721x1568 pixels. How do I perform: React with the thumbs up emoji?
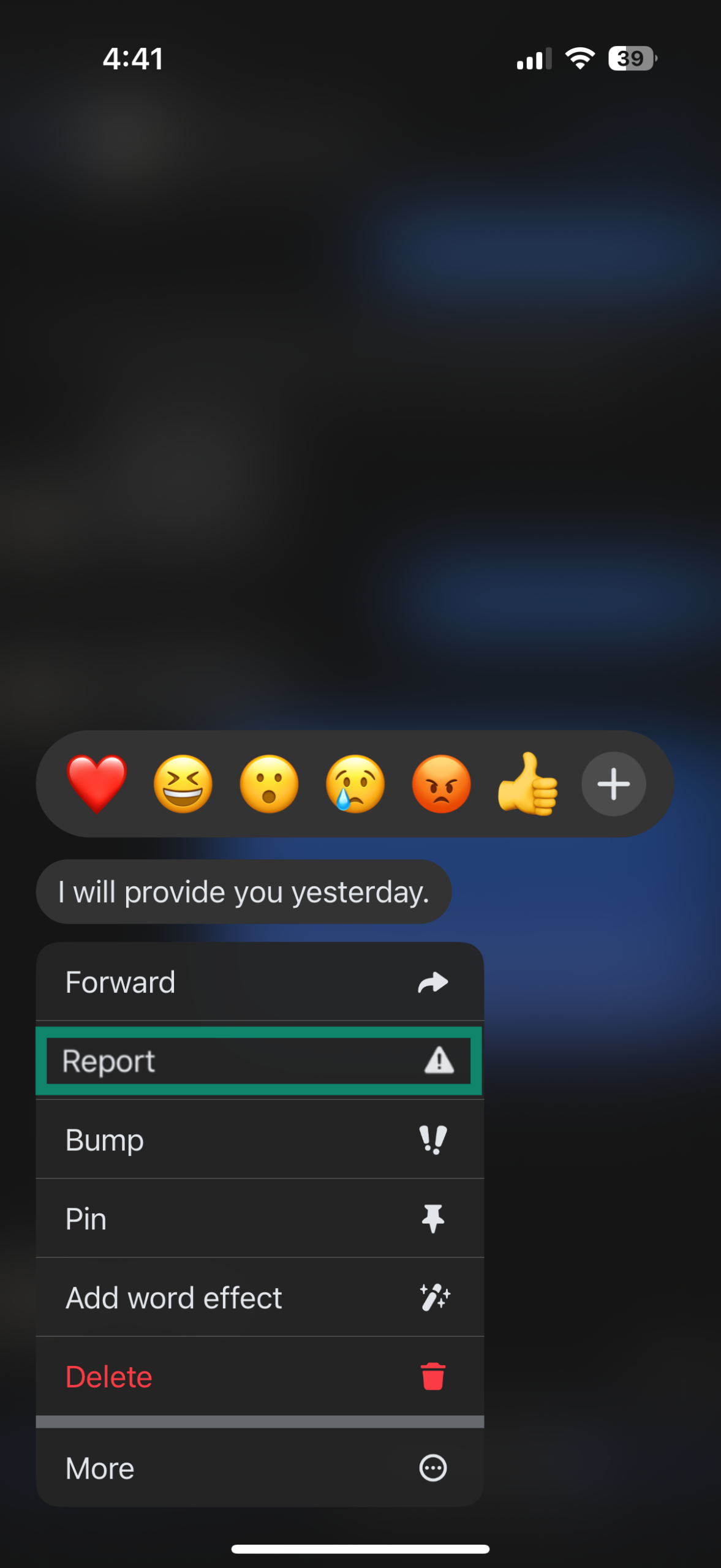coord(527,783)
